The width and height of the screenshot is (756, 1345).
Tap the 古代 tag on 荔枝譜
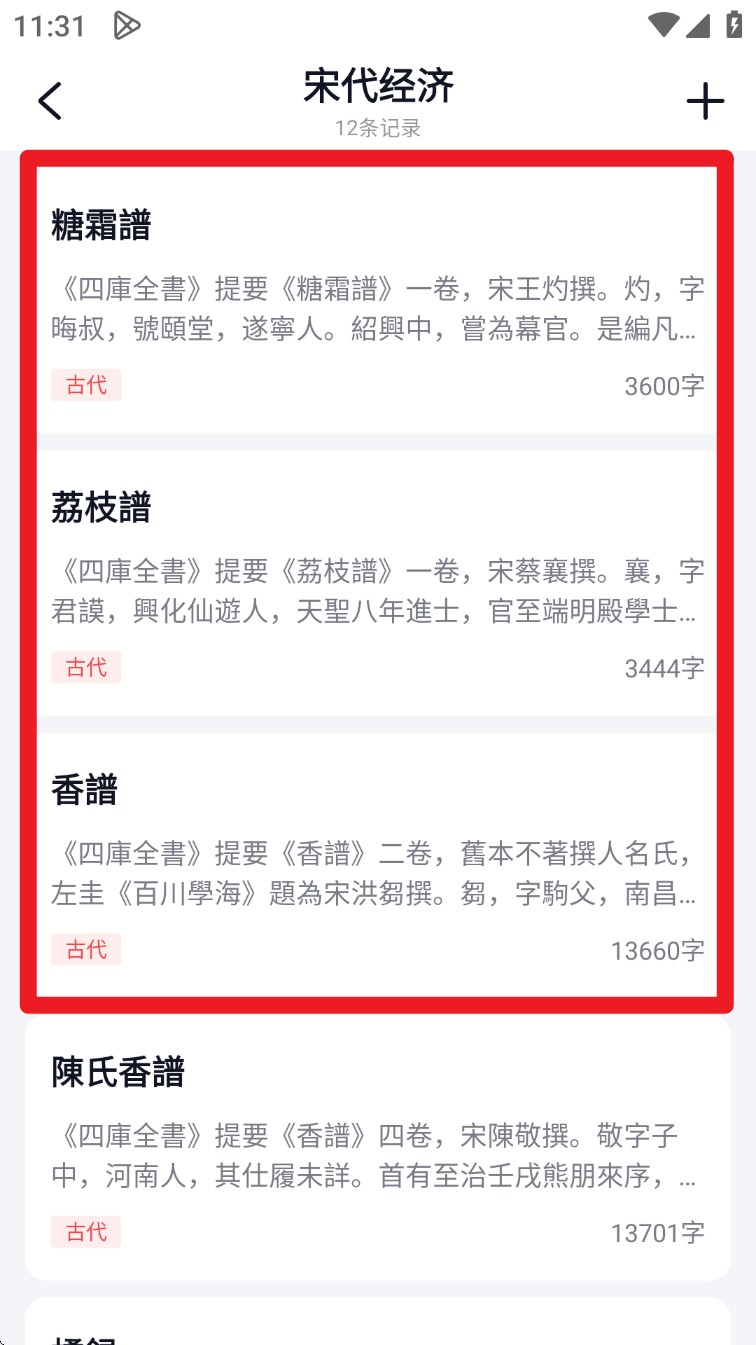(x=86, y=667)
